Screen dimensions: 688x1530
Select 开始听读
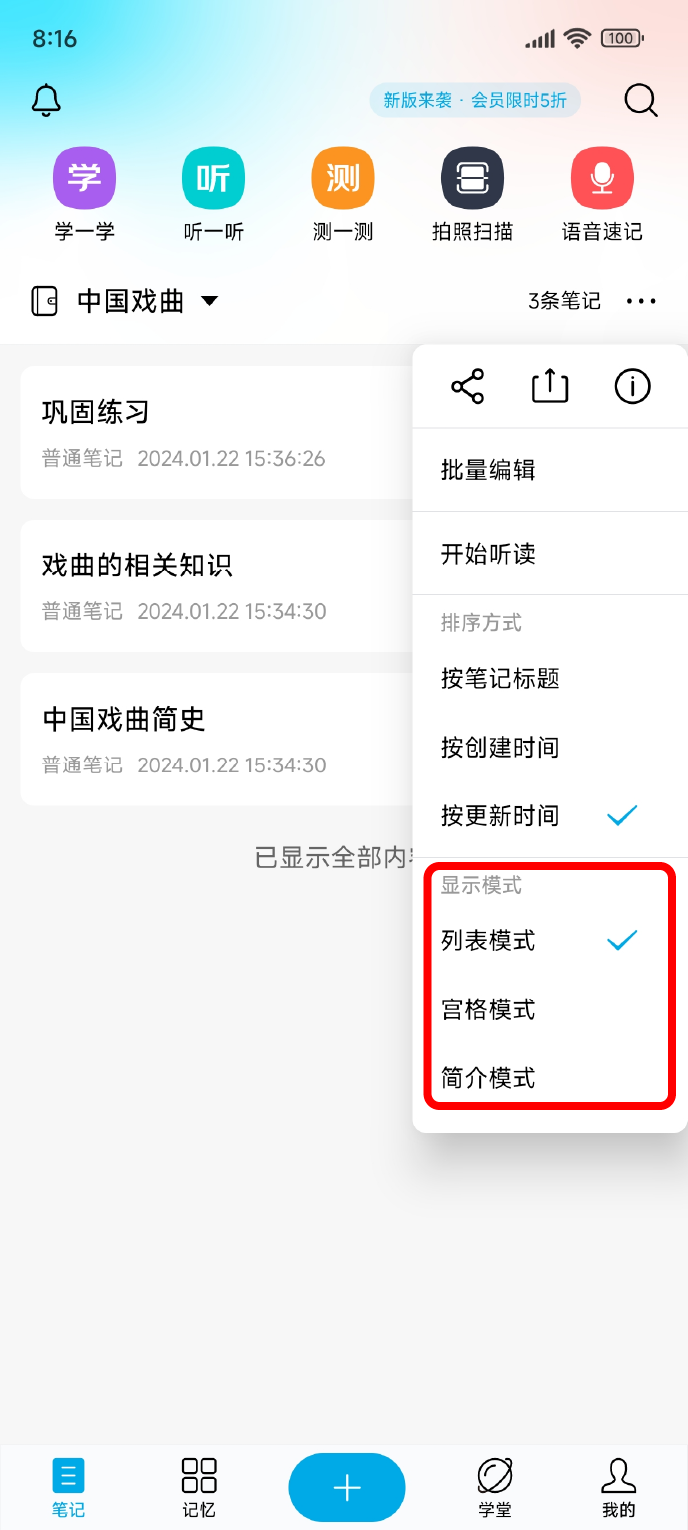[550, 553]
